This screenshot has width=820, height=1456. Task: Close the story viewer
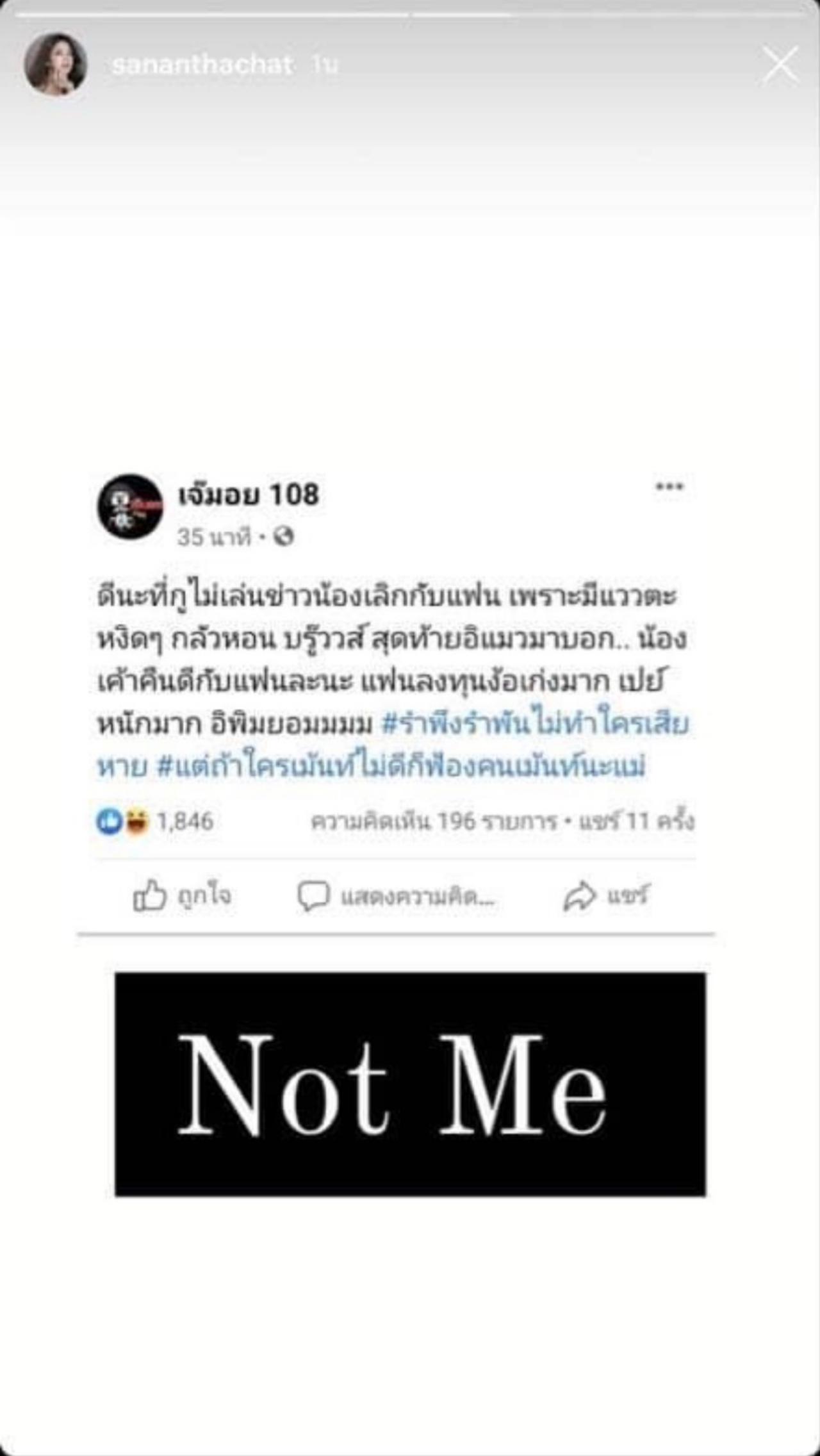point(780,65)
